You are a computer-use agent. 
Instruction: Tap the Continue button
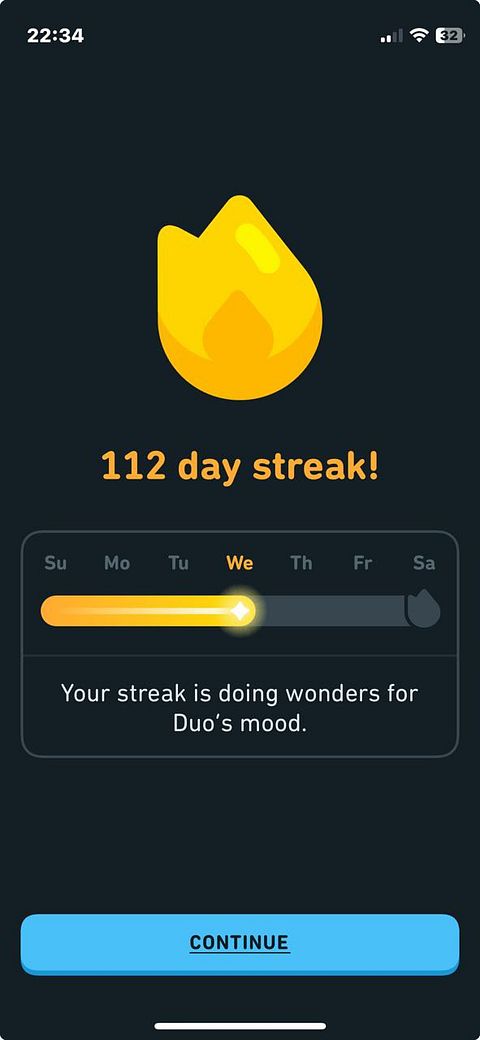click(239, 944)
